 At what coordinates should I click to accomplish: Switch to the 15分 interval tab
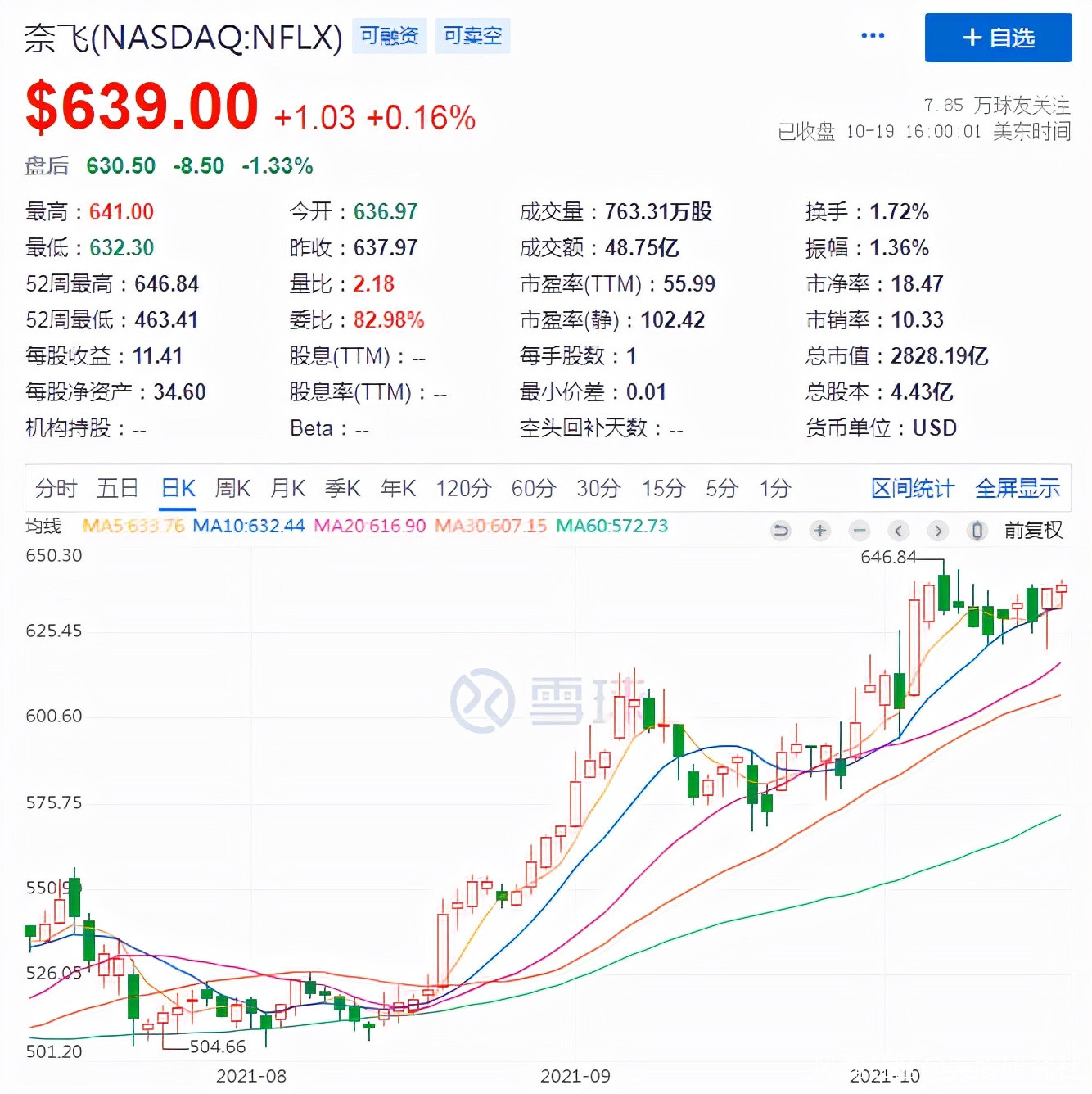point(663,489)
